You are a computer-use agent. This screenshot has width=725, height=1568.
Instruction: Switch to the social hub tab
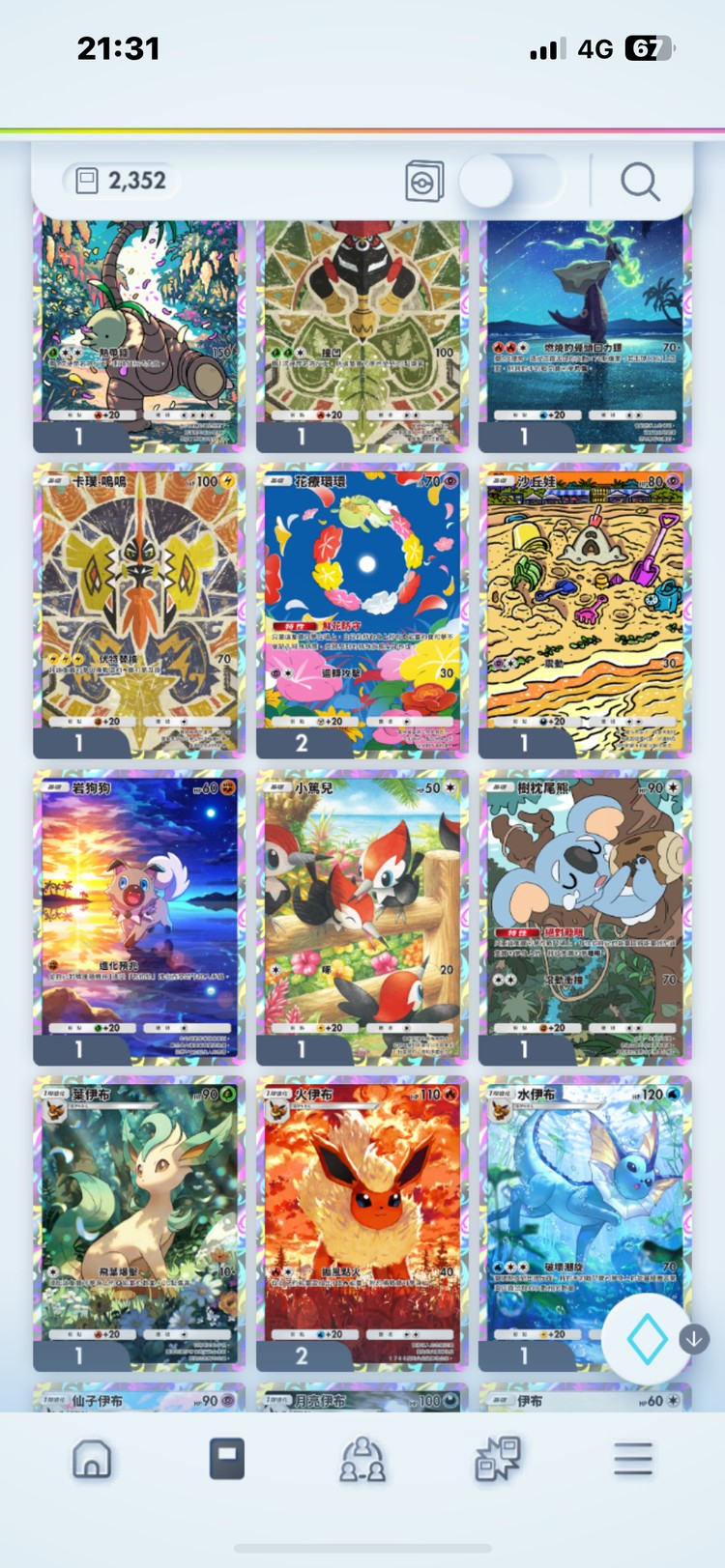click(x=362, y=1459)
